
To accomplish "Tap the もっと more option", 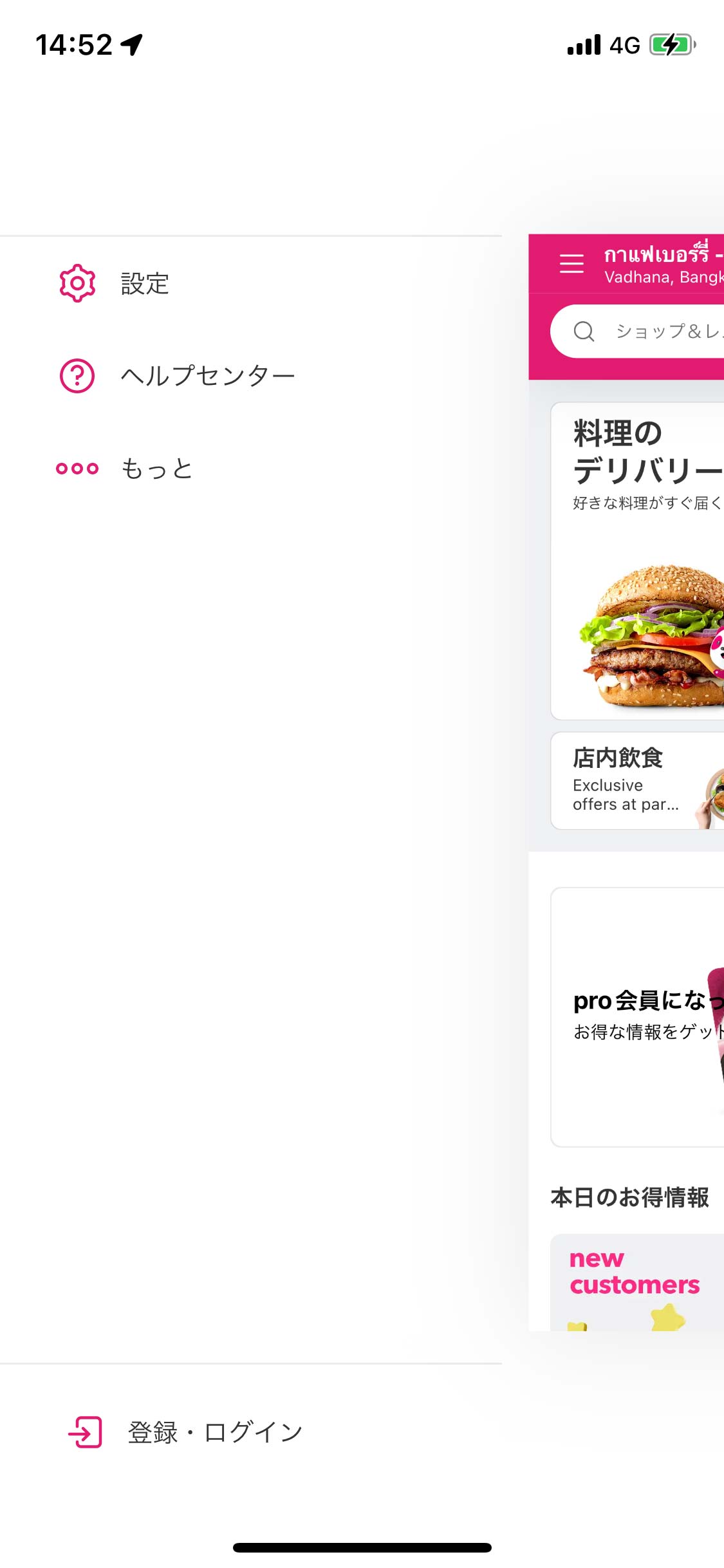I will tap(156, 469).
